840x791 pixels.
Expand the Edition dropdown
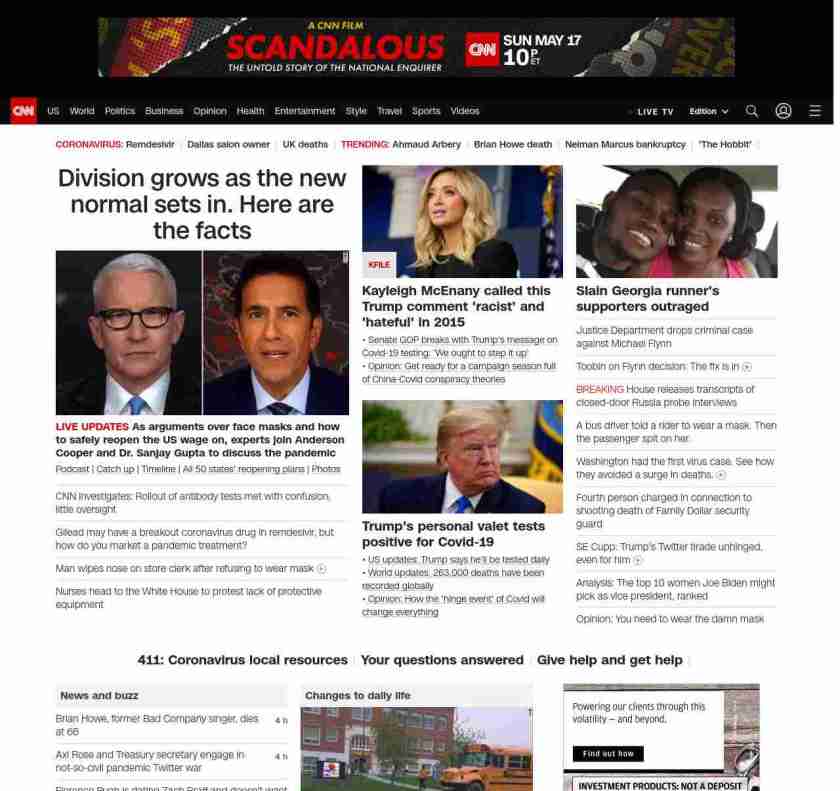708,112
